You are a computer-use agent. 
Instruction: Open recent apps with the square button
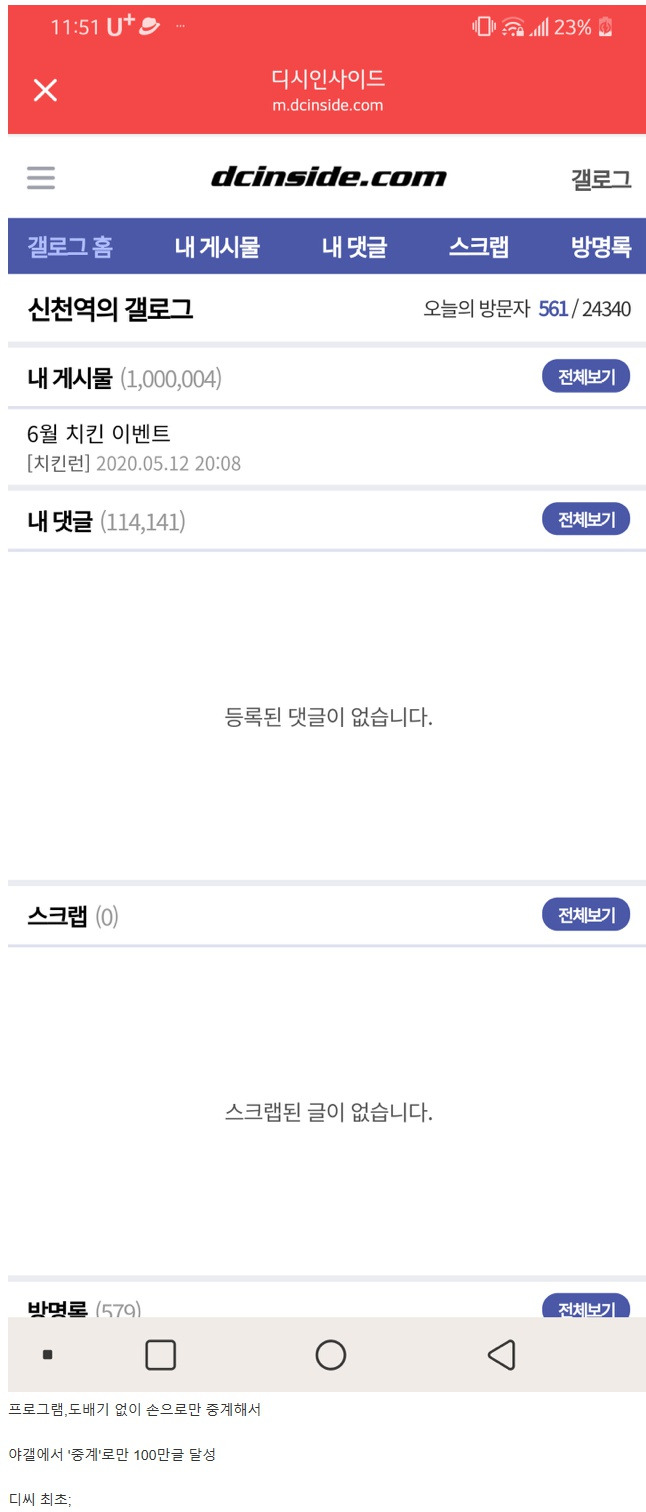161,1355
